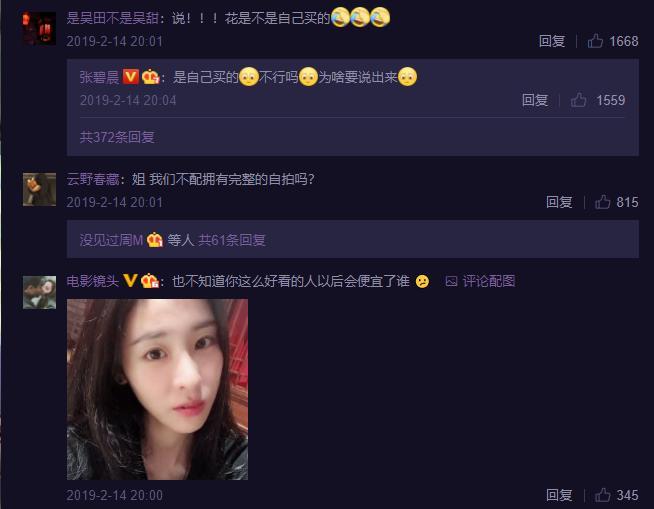Viewport: 654px width, 509px height.
Task: Open 云野春藏's avatar
Action: [39, 187]
